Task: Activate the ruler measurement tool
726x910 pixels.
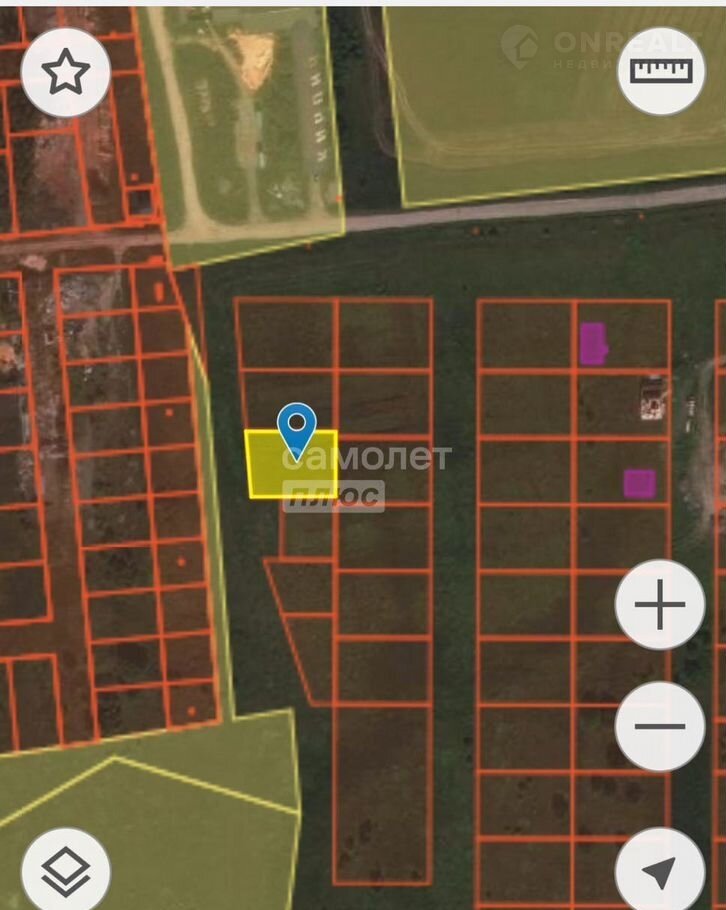Action: (x=662, y=71)
